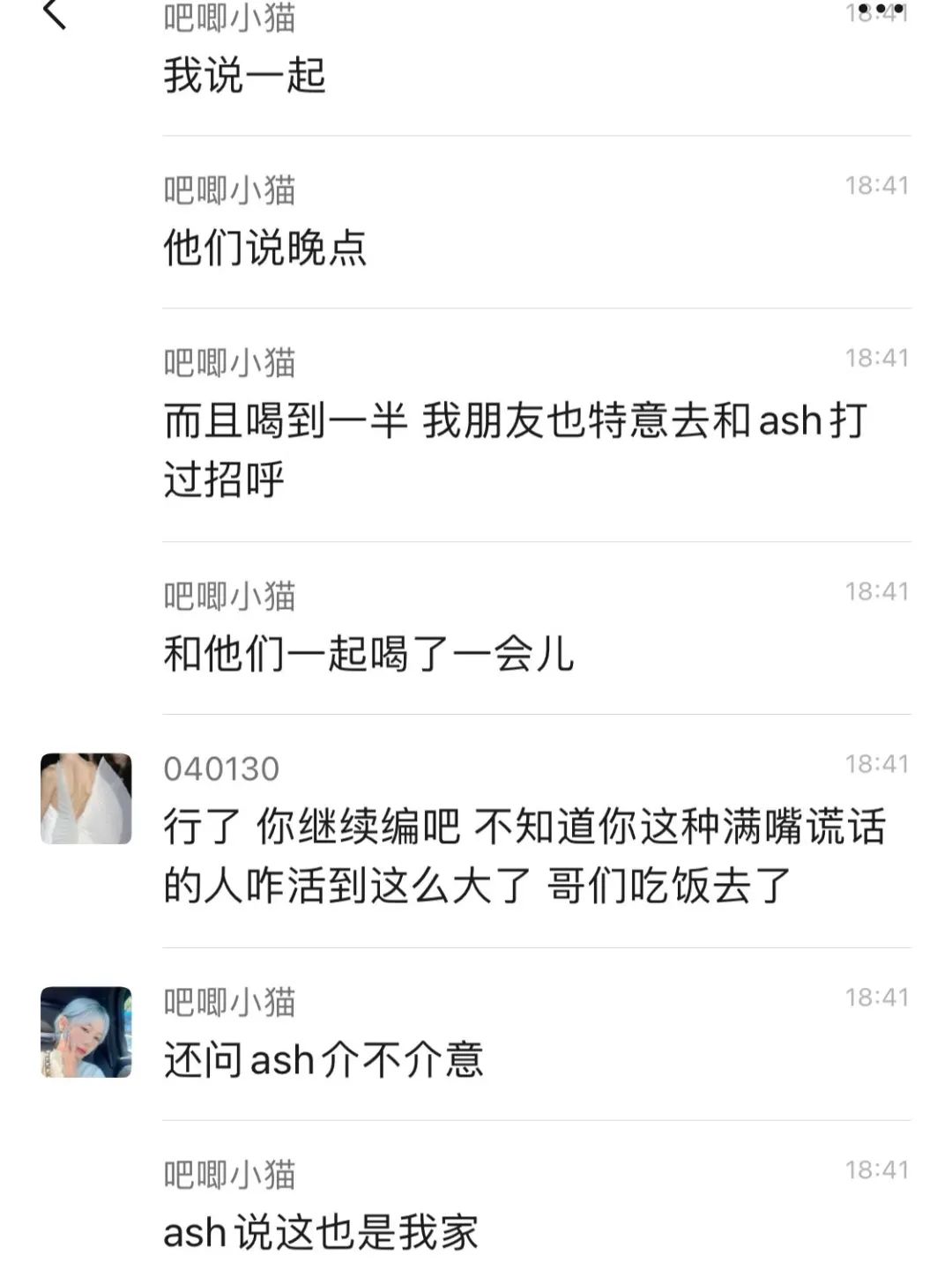
Task: Open 040130's profile avatar
Action: (86, 798)
